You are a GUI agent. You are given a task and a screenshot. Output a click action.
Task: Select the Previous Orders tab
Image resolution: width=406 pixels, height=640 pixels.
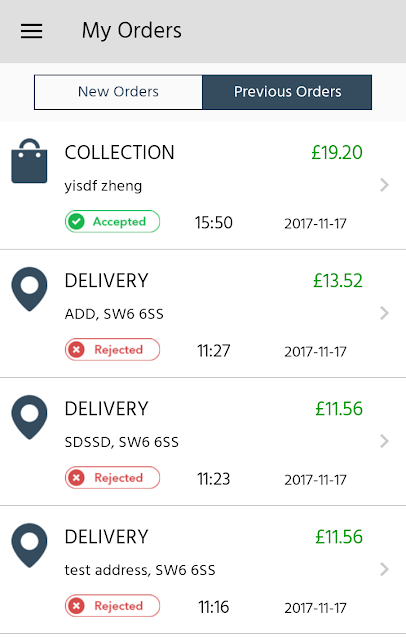(287, 92)
